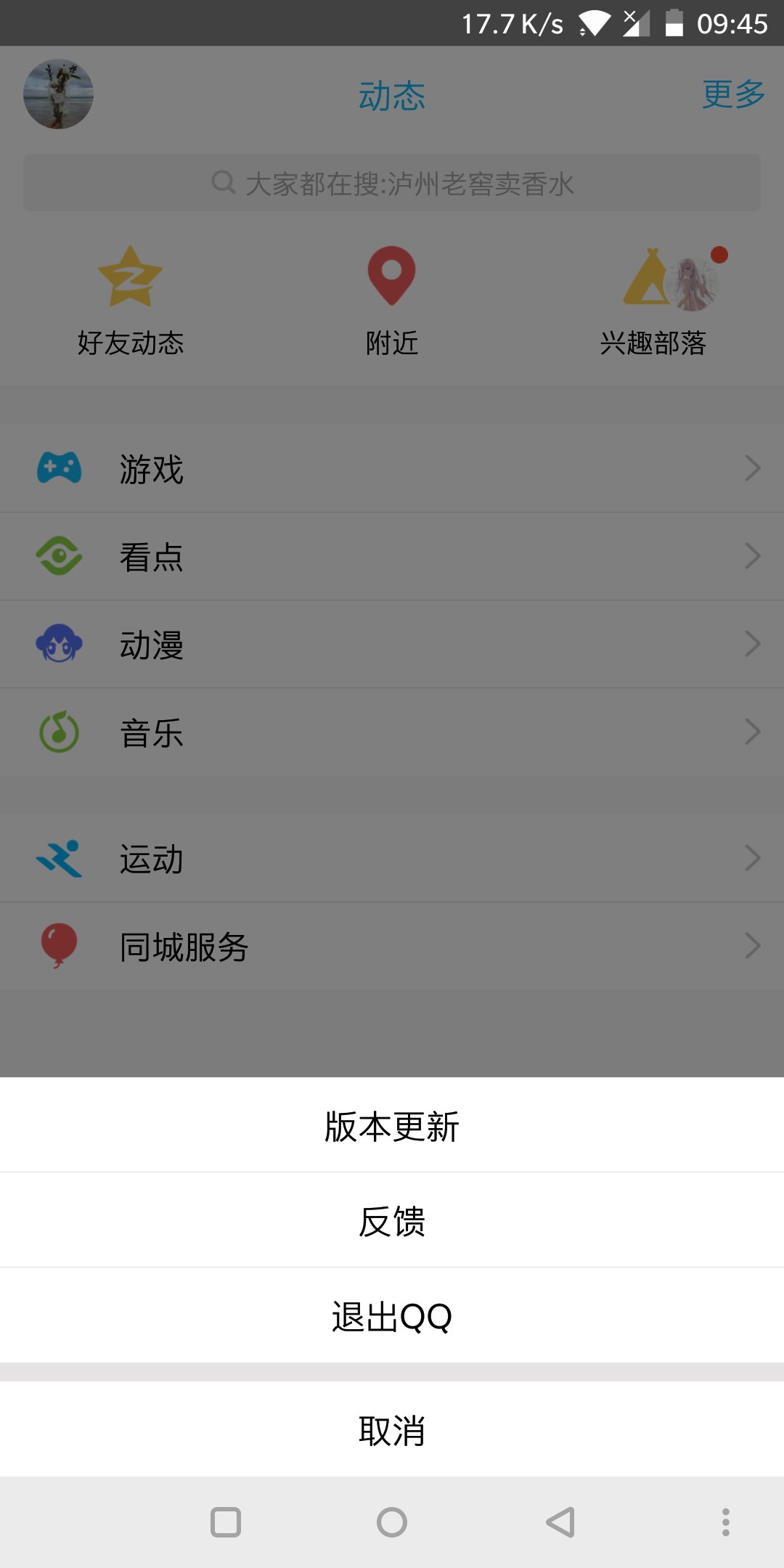Choose 退出QQ to exit the app

pos(392,1316)
